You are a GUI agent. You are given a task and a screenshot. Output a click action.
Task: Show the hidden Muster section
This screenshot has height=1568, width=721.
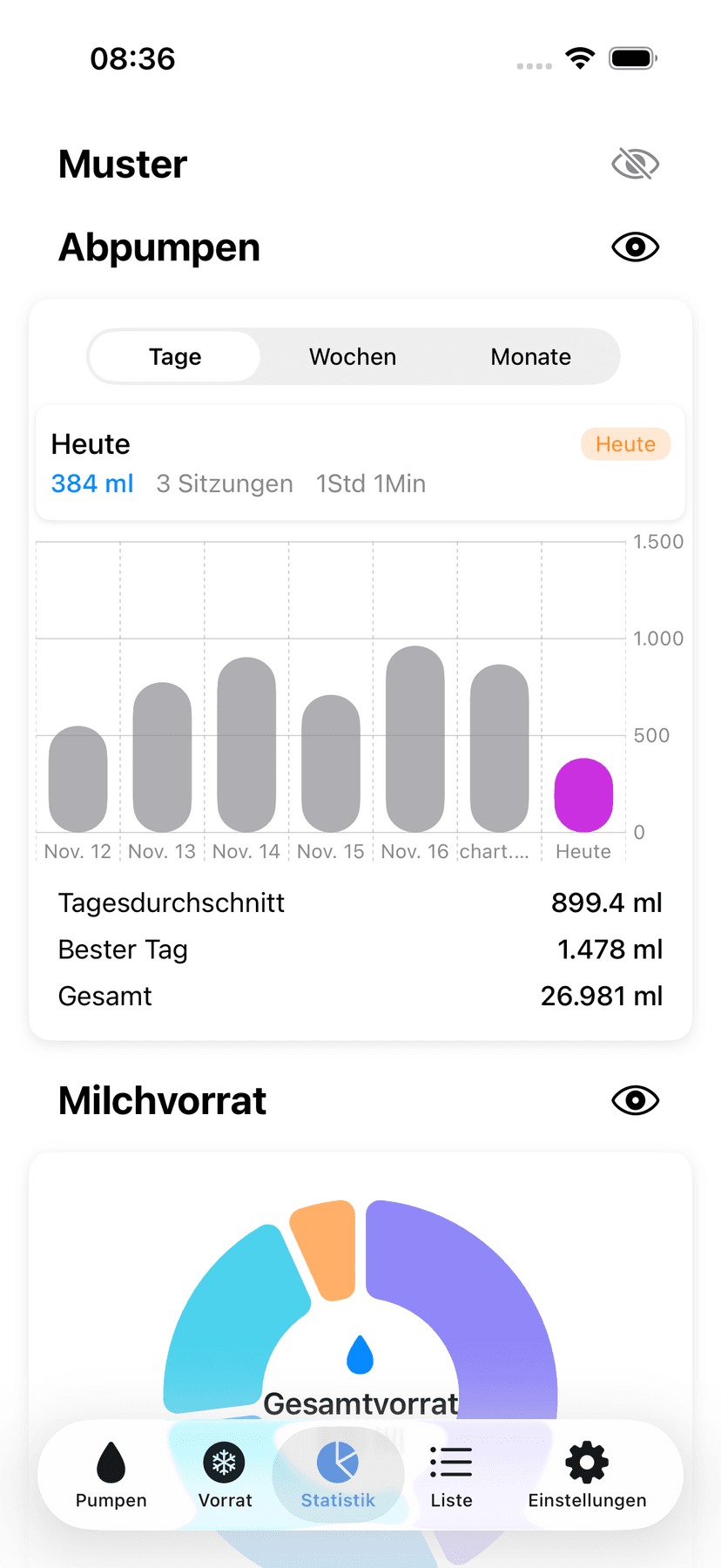click(635, 164)
